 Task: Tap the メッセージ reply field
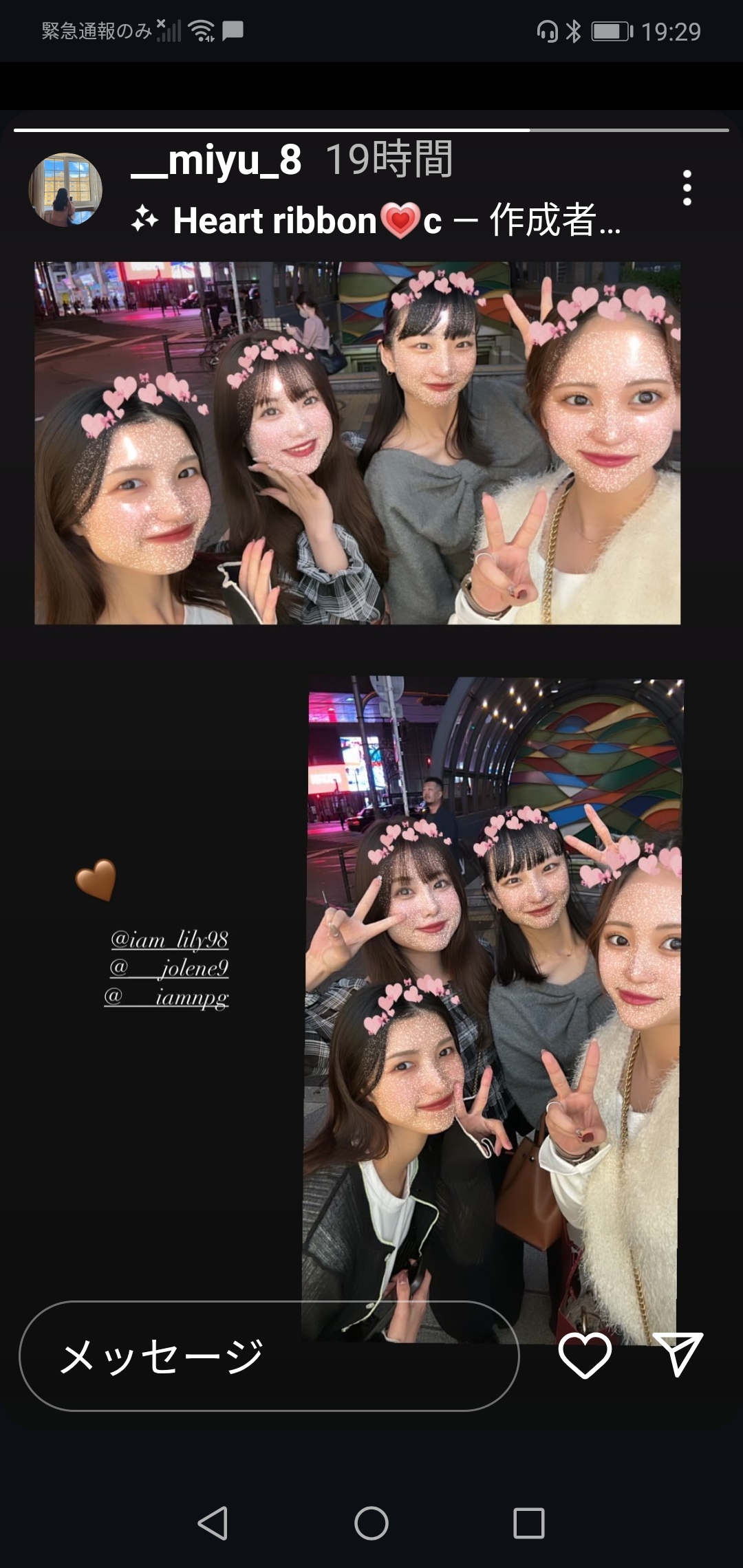point(268,1355)
